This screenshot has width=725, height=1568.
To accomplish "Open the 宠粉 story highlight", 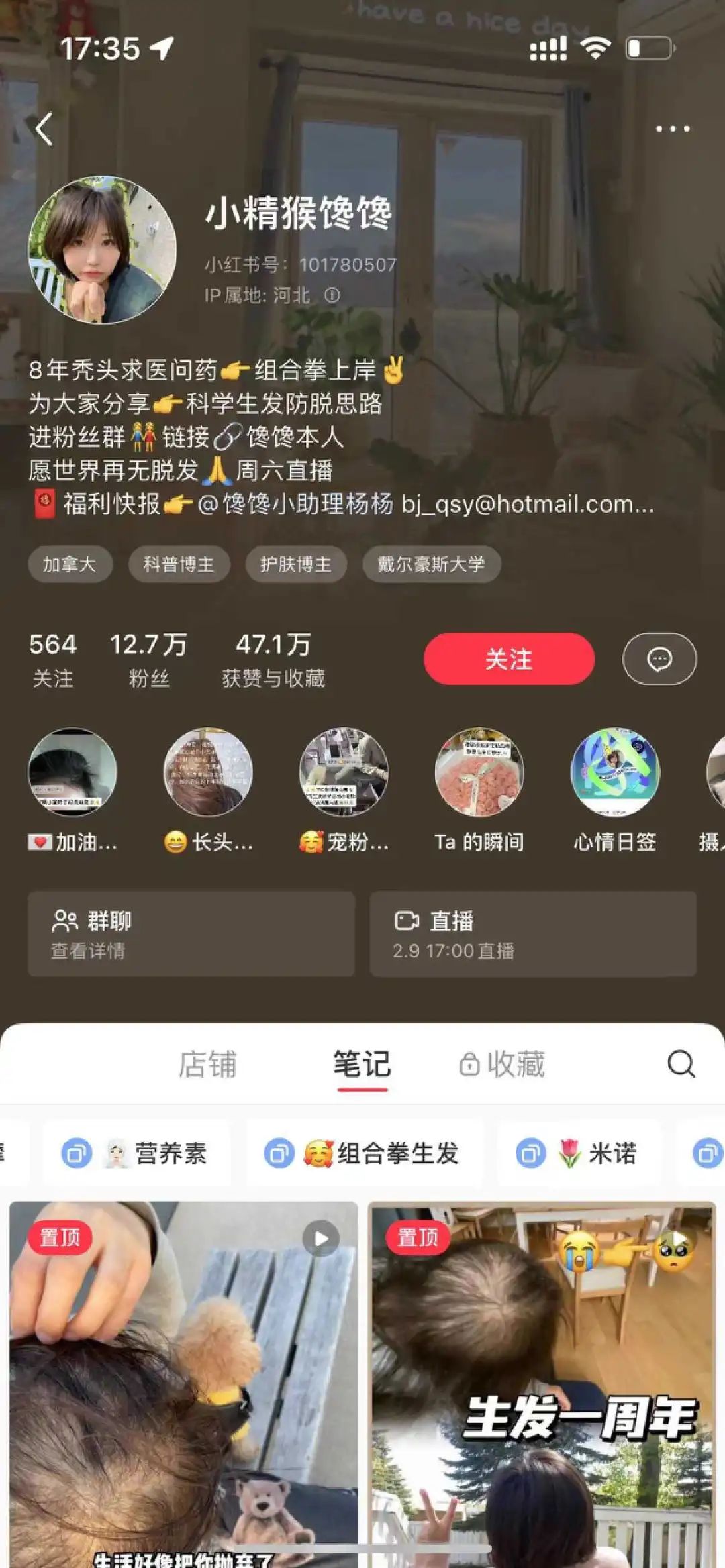I will (x=344, y=773).
